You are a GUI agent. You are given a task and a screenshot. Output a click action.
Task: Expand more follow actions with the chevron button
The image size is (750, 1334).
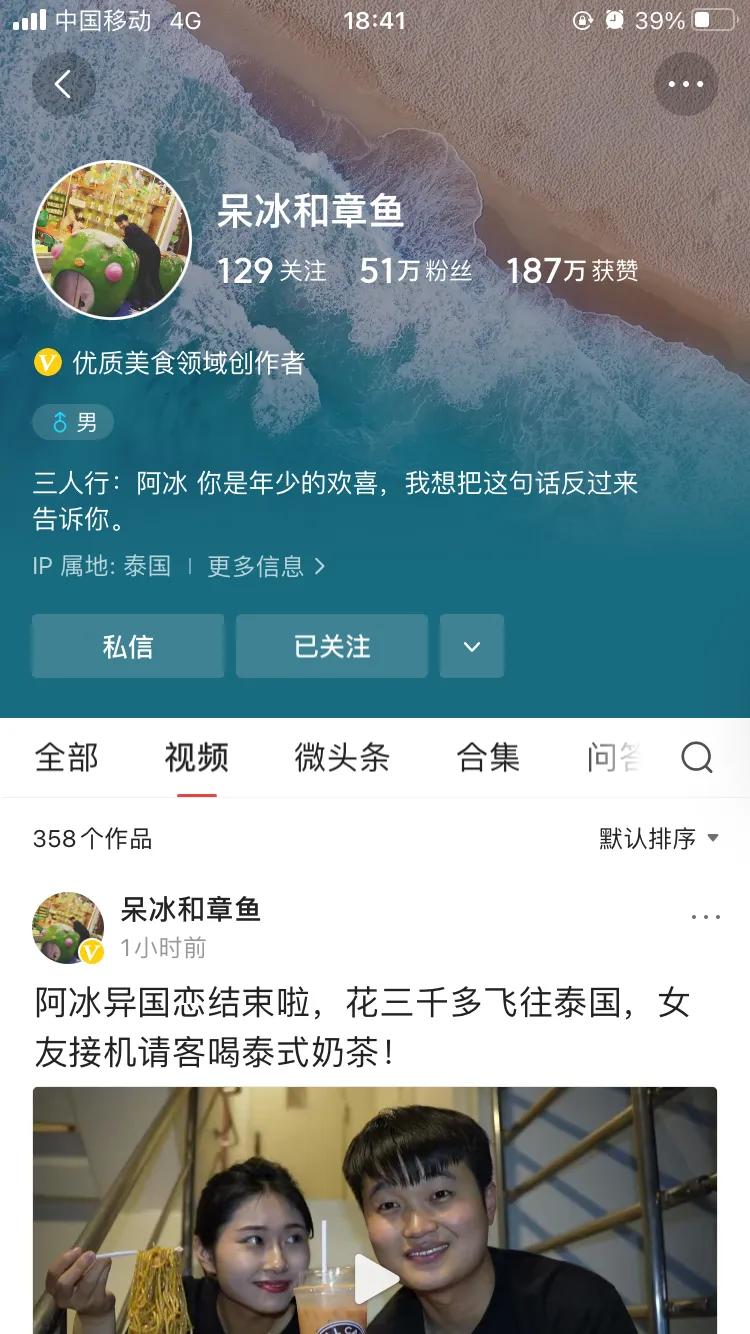pos(472,646)
